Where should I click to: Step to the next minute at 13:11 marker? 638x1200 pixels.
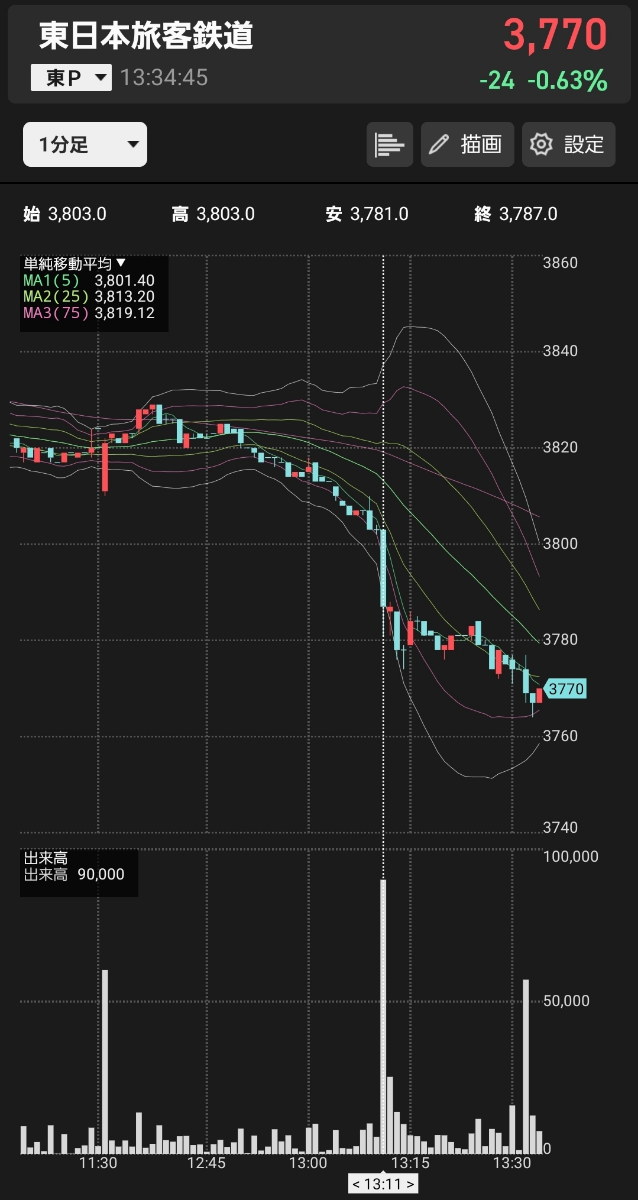(x=410, y=1184)
